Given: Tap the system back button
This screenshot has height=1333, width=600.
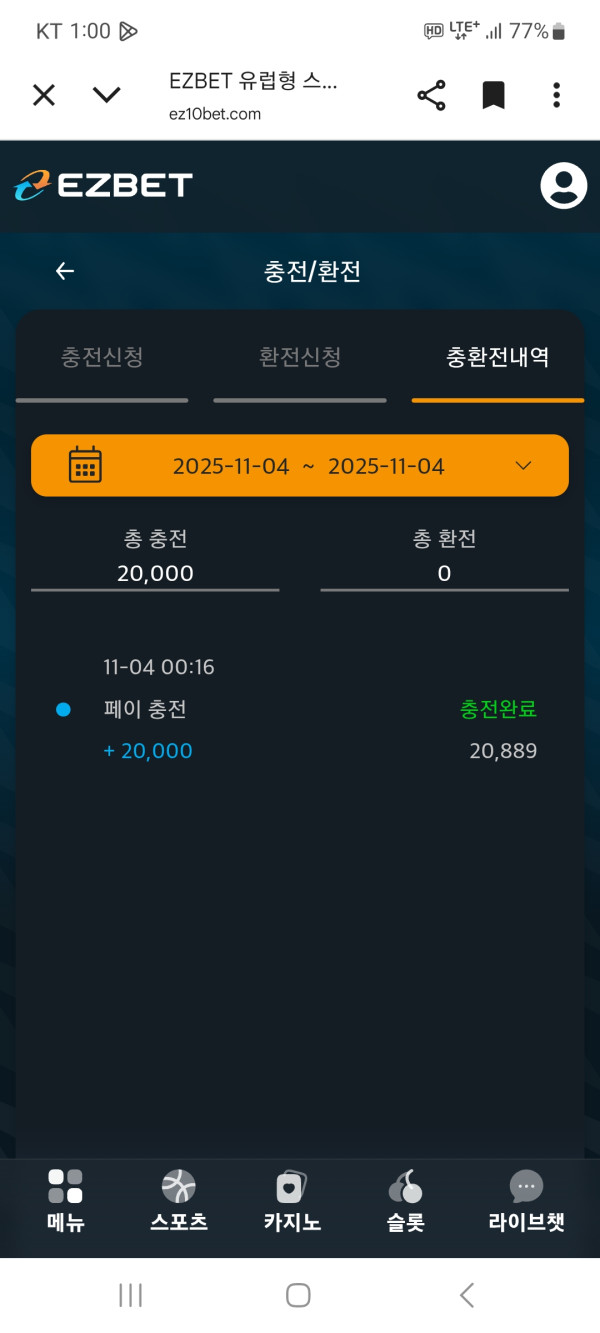Looking at the screenshot, I should (466, 1295).
